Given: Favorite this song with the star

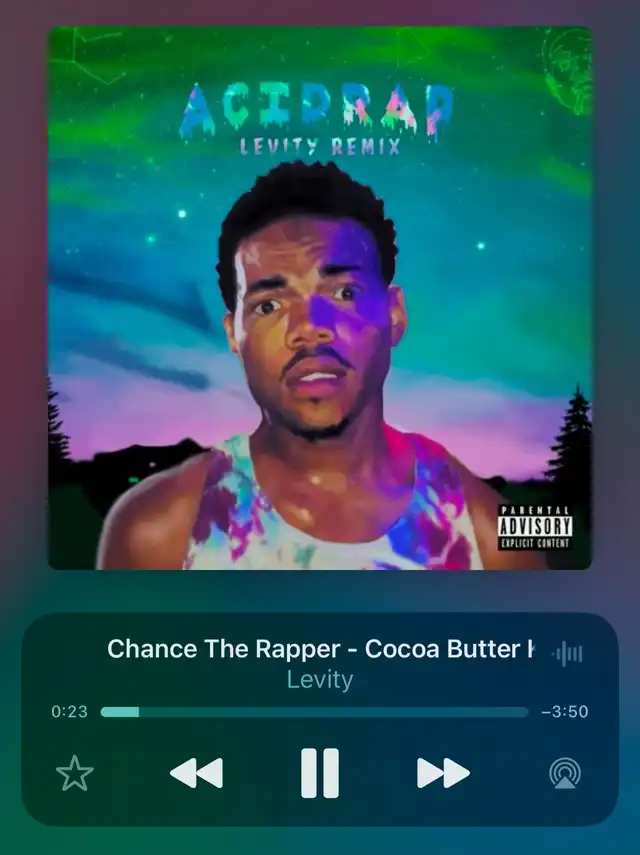Looking at the screenshot, I should click(x=75, y=773).
